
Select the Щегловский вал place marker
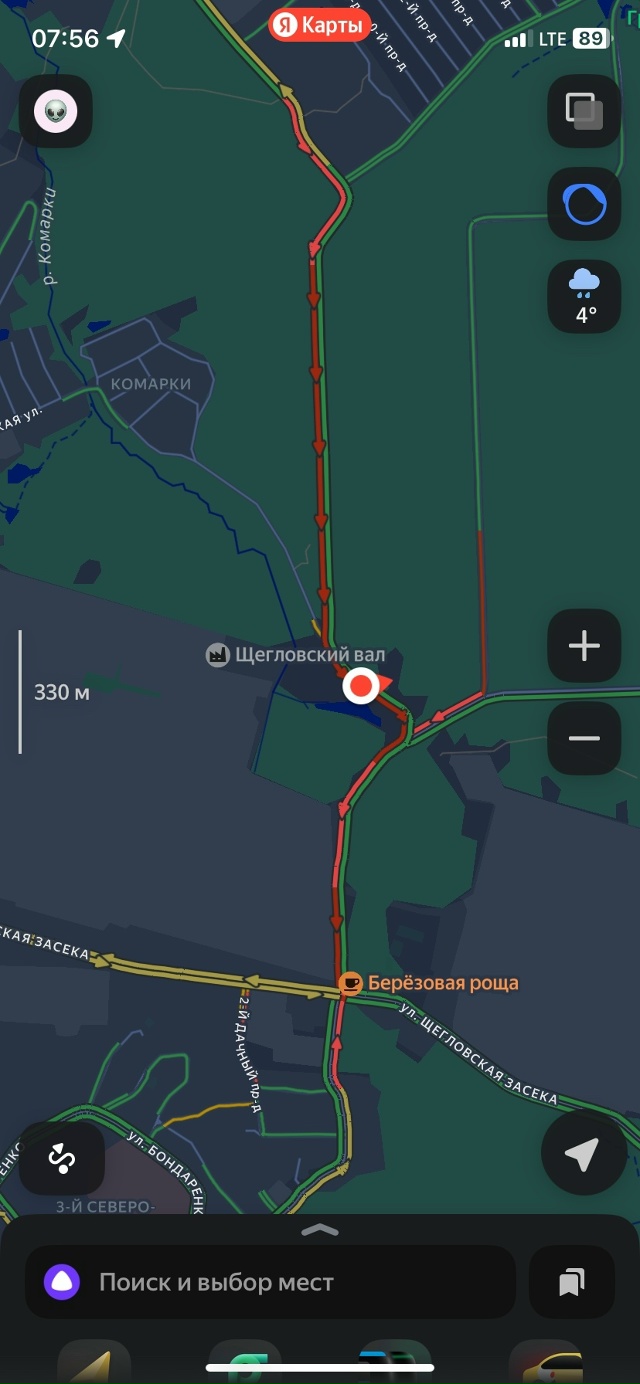pos(218,656)
